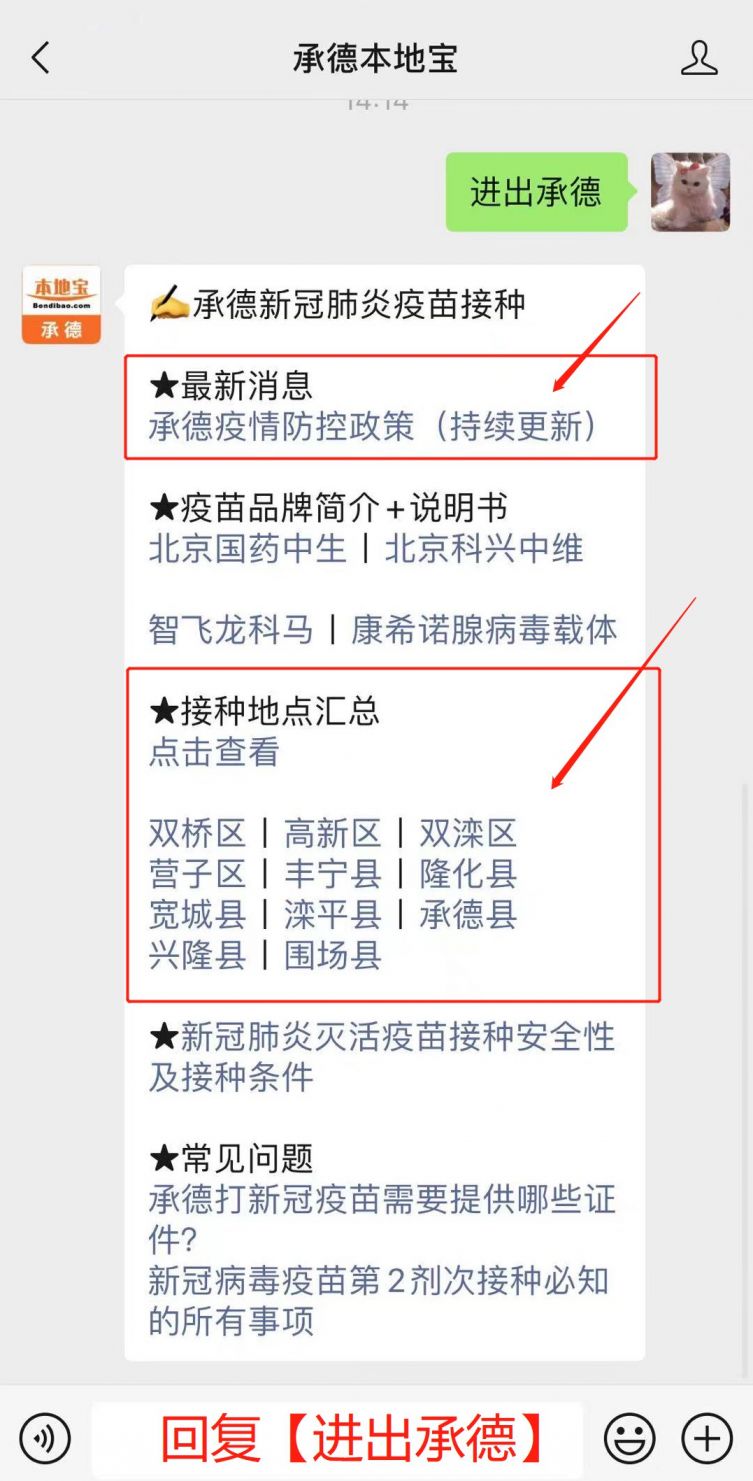The height and width of the screenshot is (1481, 753).
Task: Open 承德疫情防控政策（持续更新） link
Action: [373, 427]
